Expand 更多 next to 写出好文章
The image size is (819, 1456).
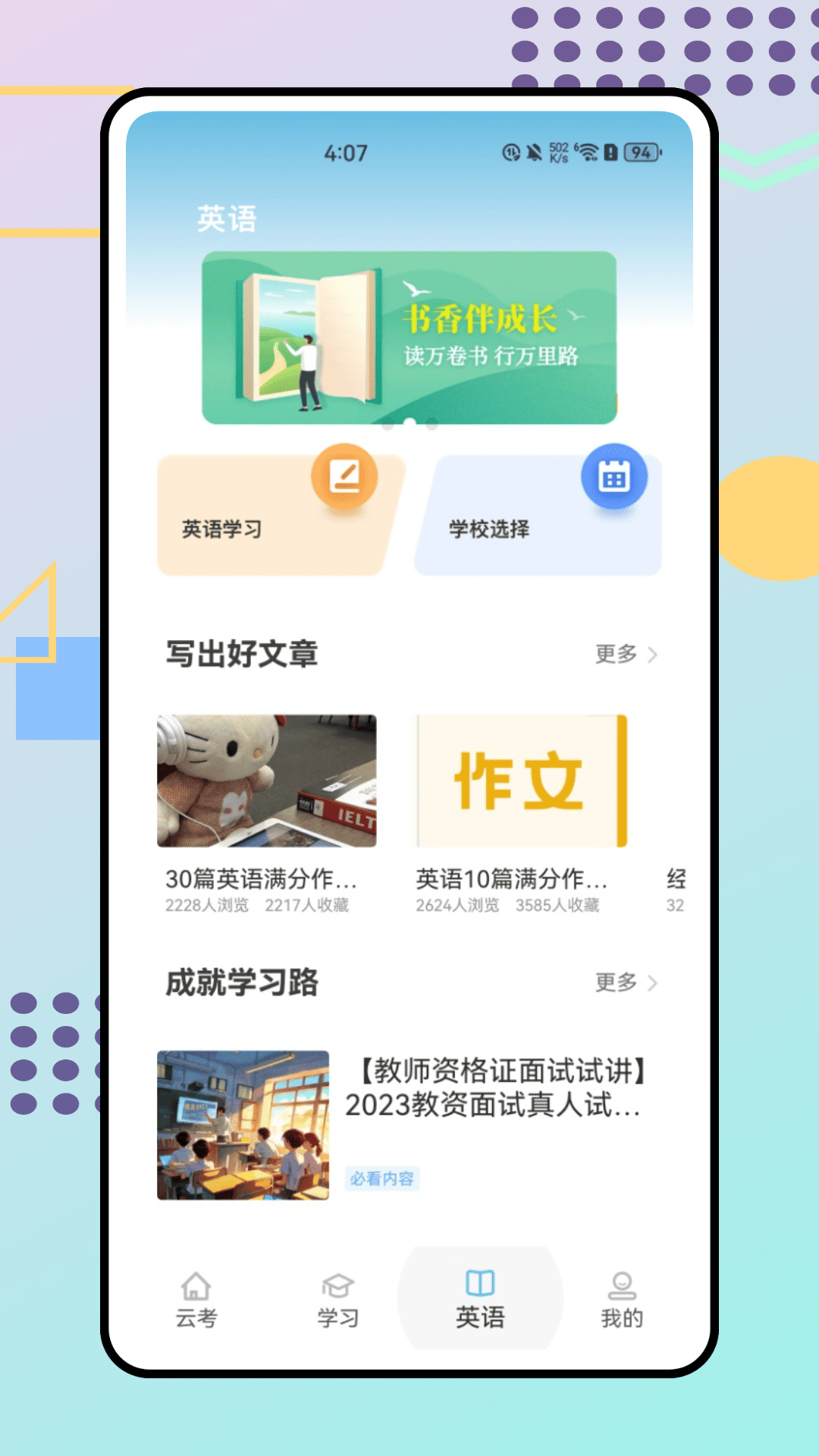point(616,654)
